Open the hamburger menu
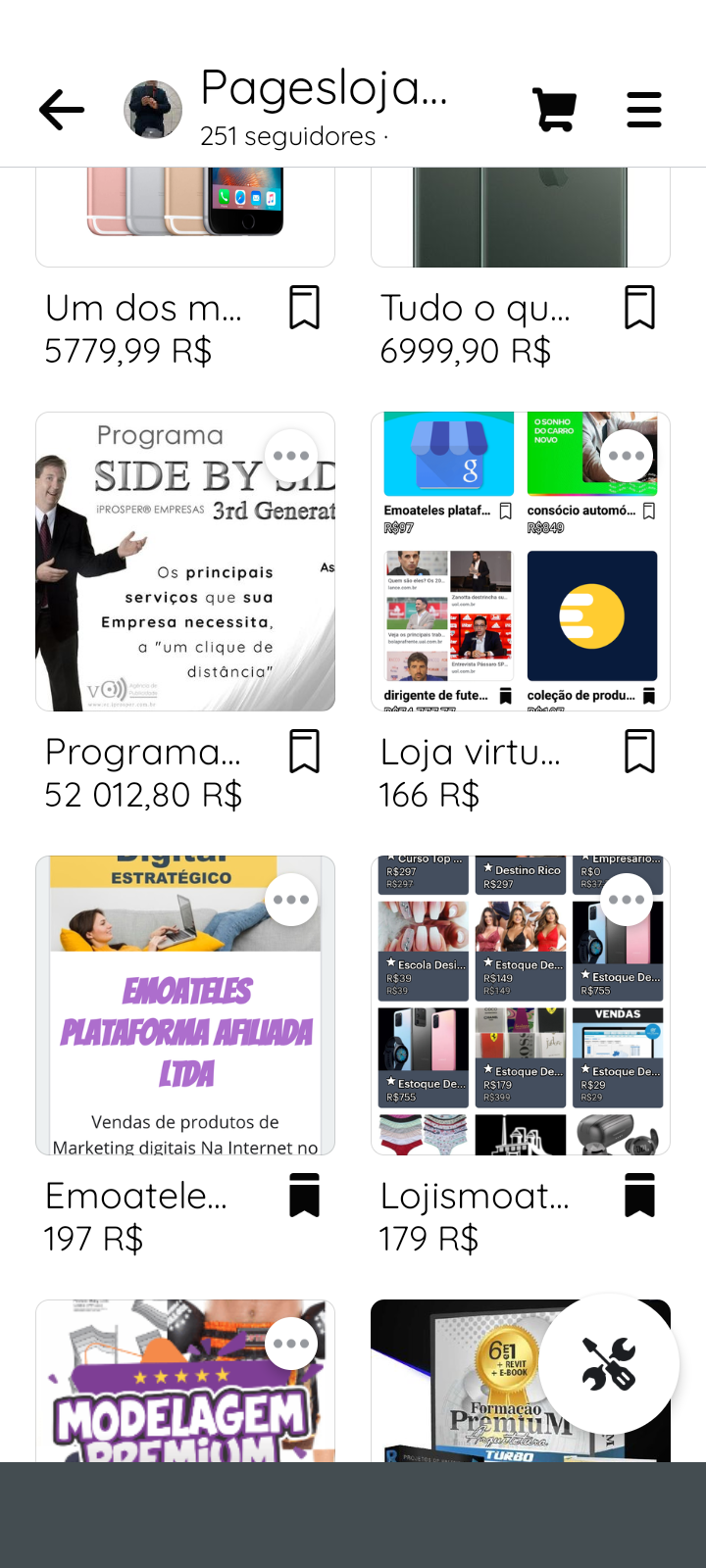 click(x=644, y=110)
